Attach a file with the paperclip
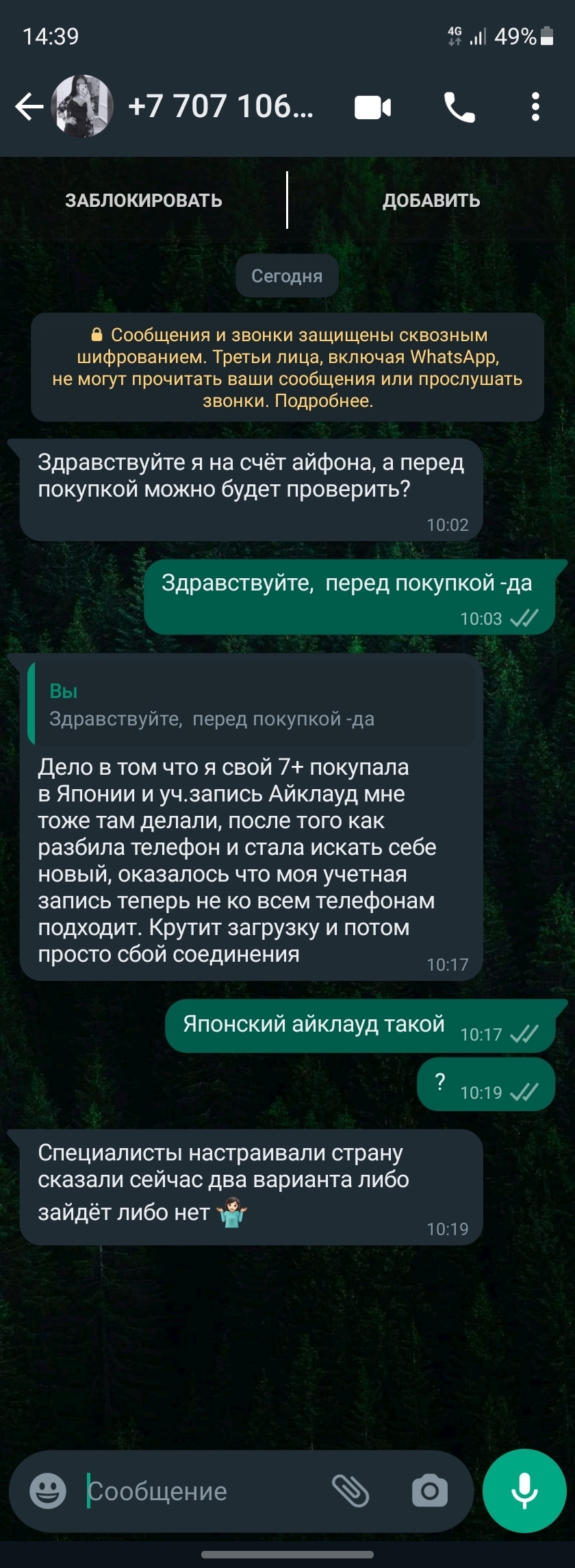 tap(350, 1491)
